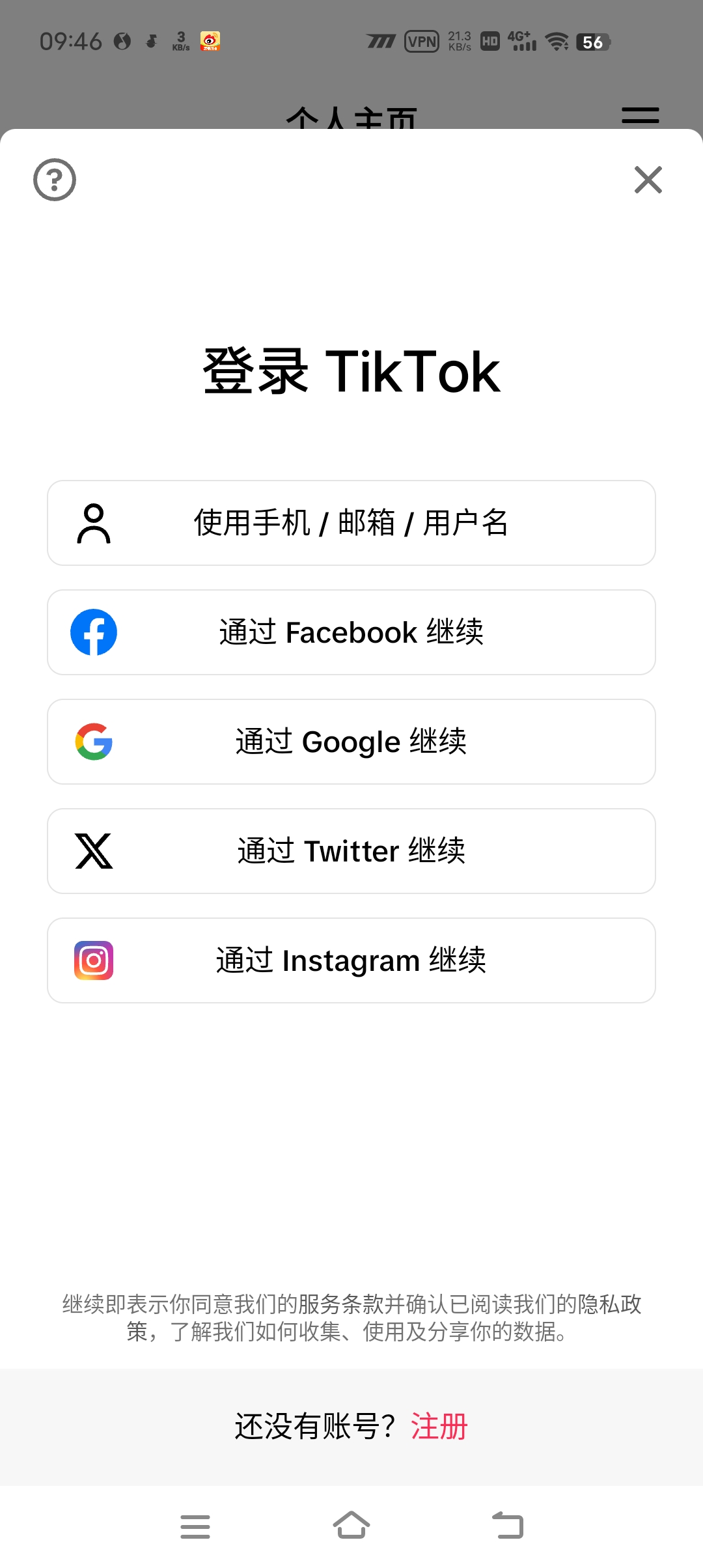Choose 使用手机 / 邮箱 / 用户名 login
The image size is (703, 1568).
351,523
